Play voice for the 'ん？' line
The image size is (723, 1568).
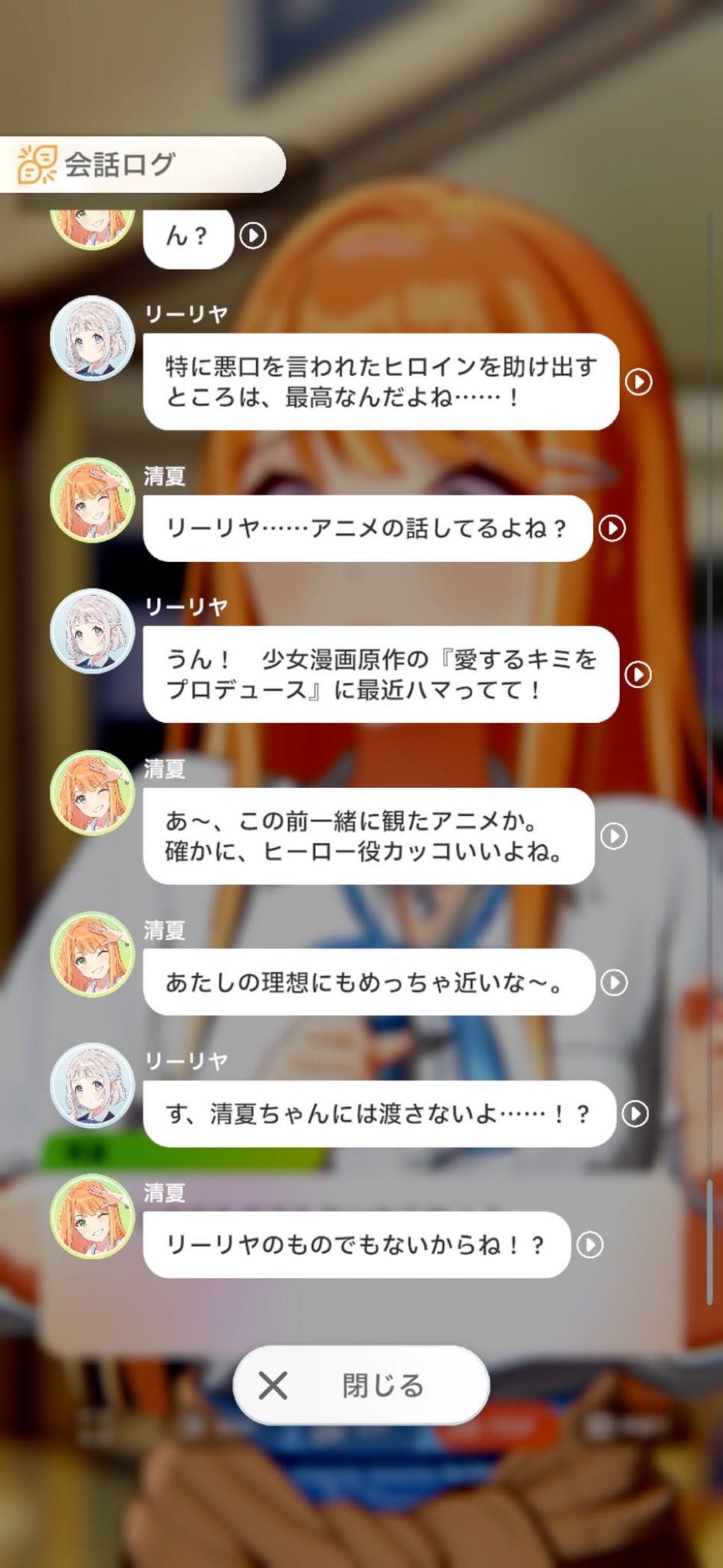[x=252, y=235]
